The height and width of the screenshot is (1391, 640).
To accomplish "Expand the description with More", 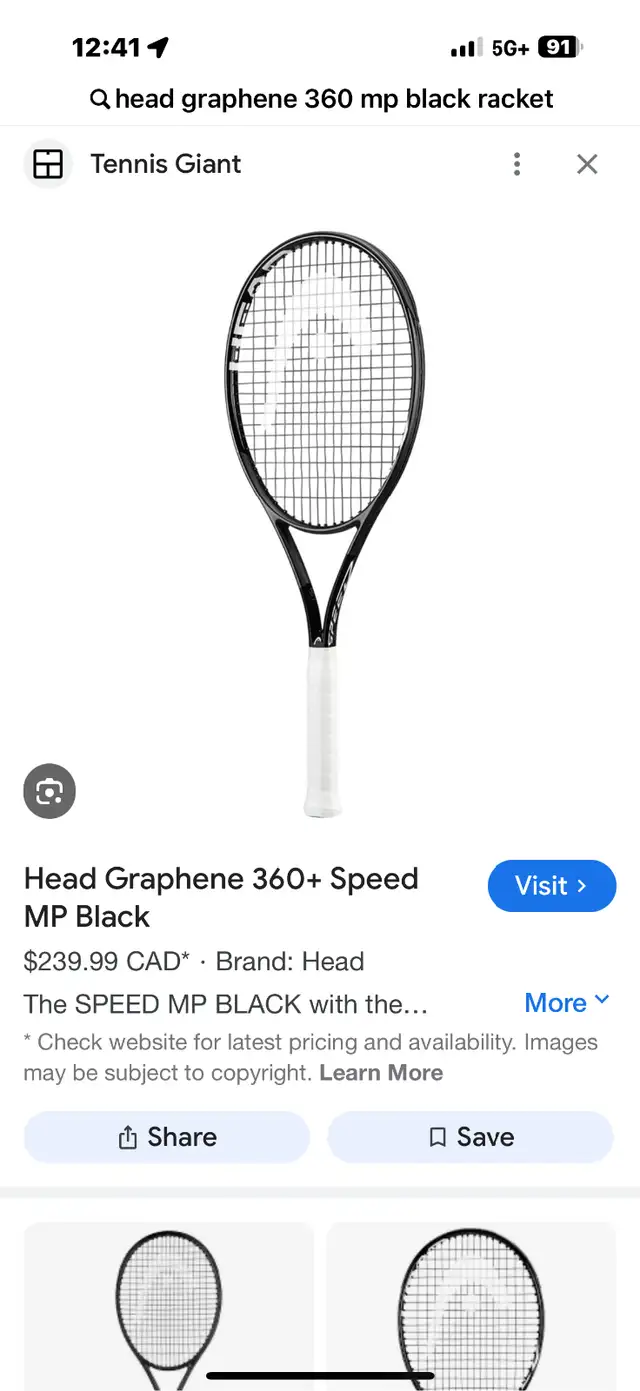I will (567, 1002).
